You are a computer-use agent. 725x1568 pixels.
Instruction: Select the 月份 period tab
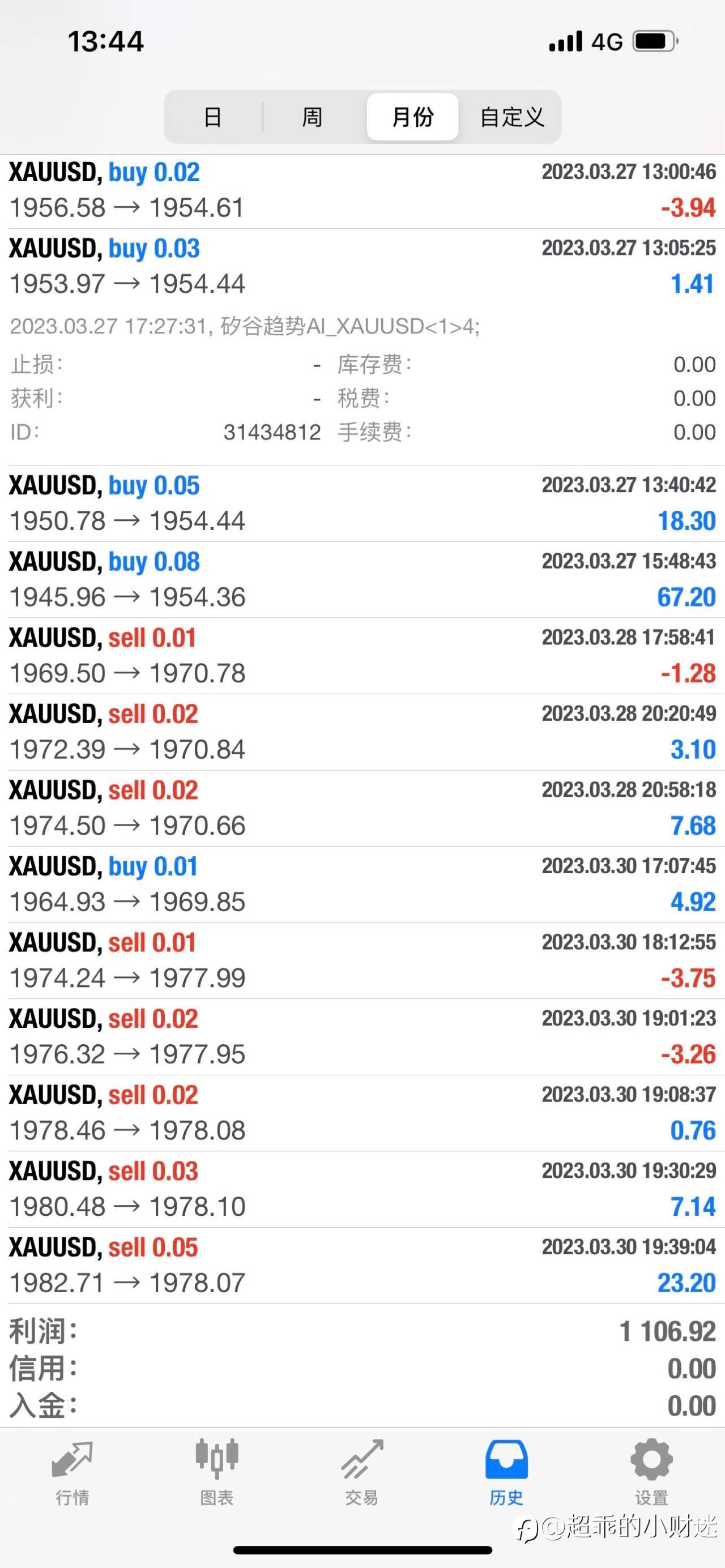pyautogui.click(x=413, y=116)
